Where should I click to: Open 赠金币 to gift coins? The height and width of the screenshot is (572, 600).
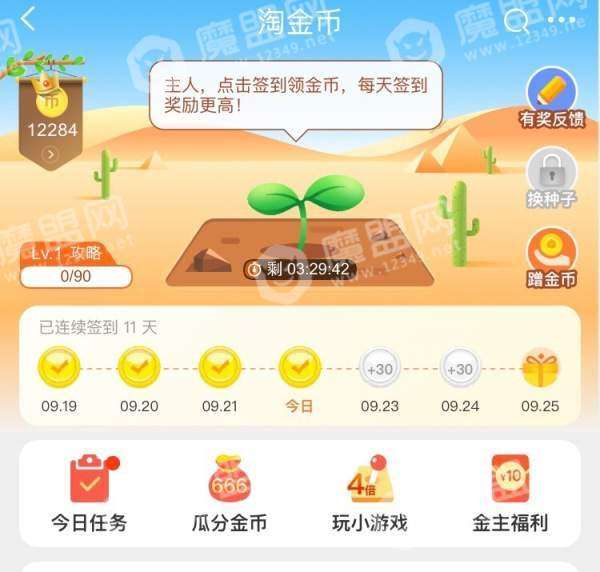point(551,258)
